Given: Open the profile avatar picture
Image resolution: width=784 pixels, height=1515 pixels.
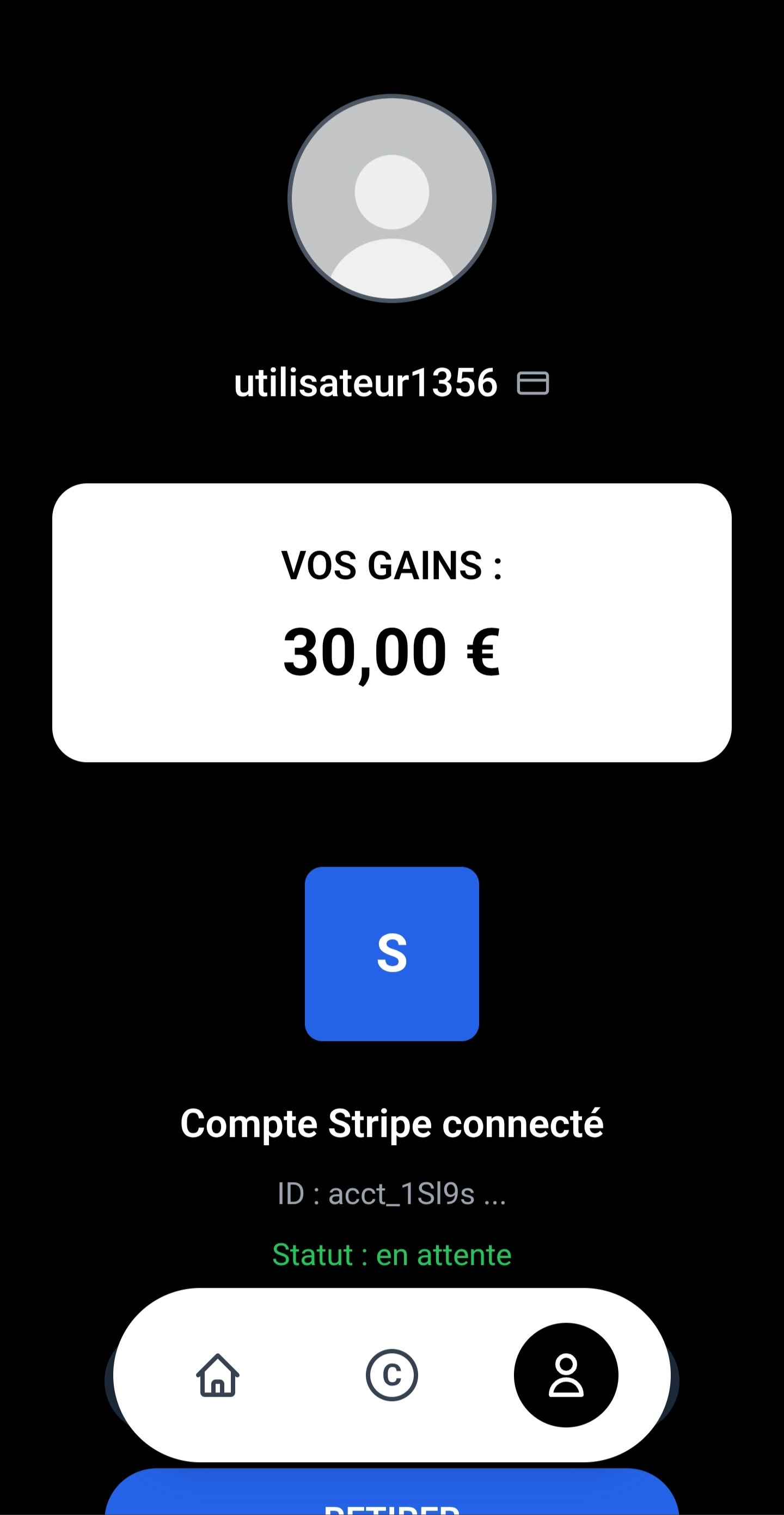Looking at the screenshot, I should click(x=392, y=198).
